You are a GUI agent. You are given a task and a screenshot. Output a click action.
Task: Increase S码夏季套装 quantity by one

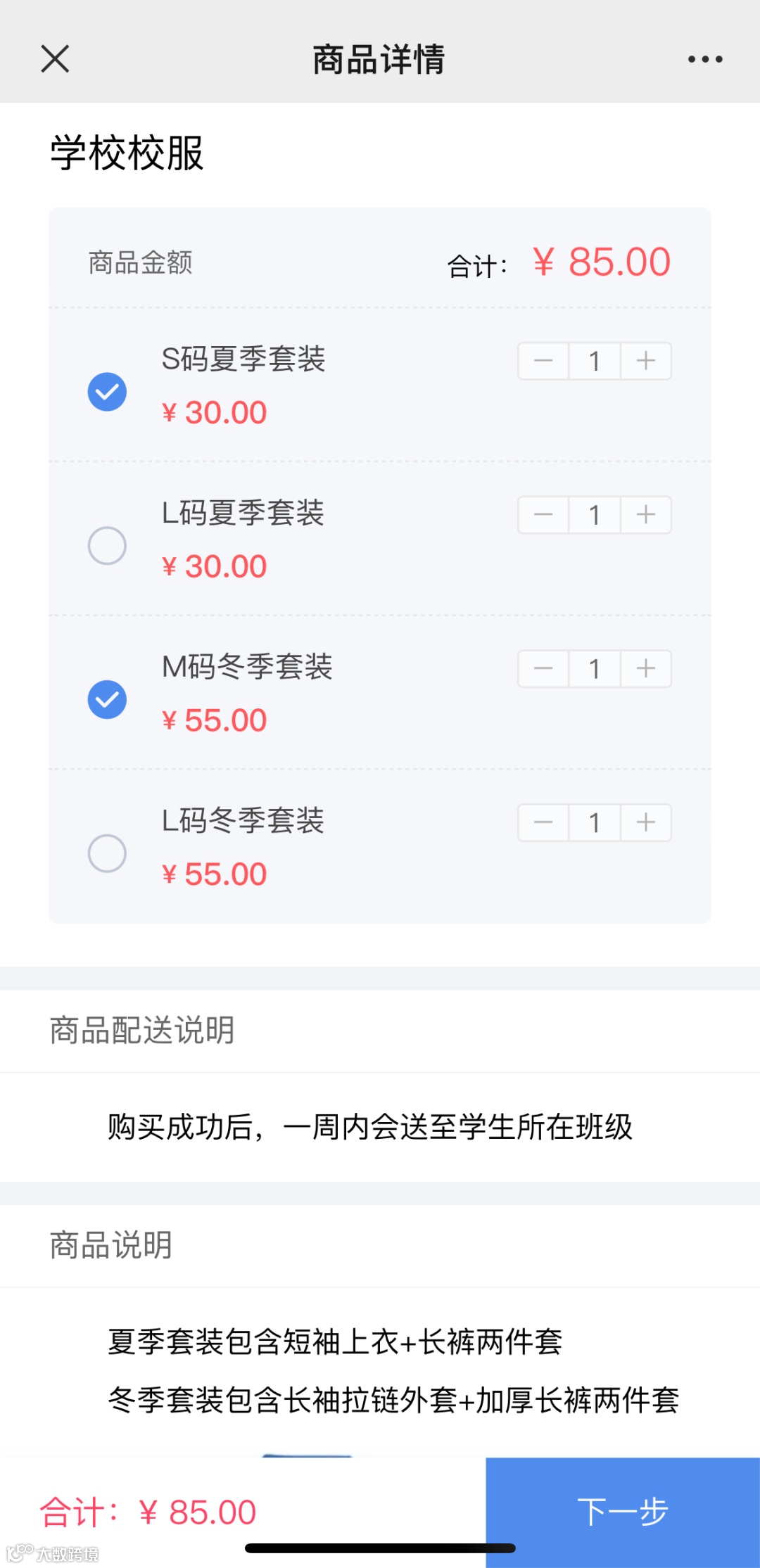pos(645,361)
